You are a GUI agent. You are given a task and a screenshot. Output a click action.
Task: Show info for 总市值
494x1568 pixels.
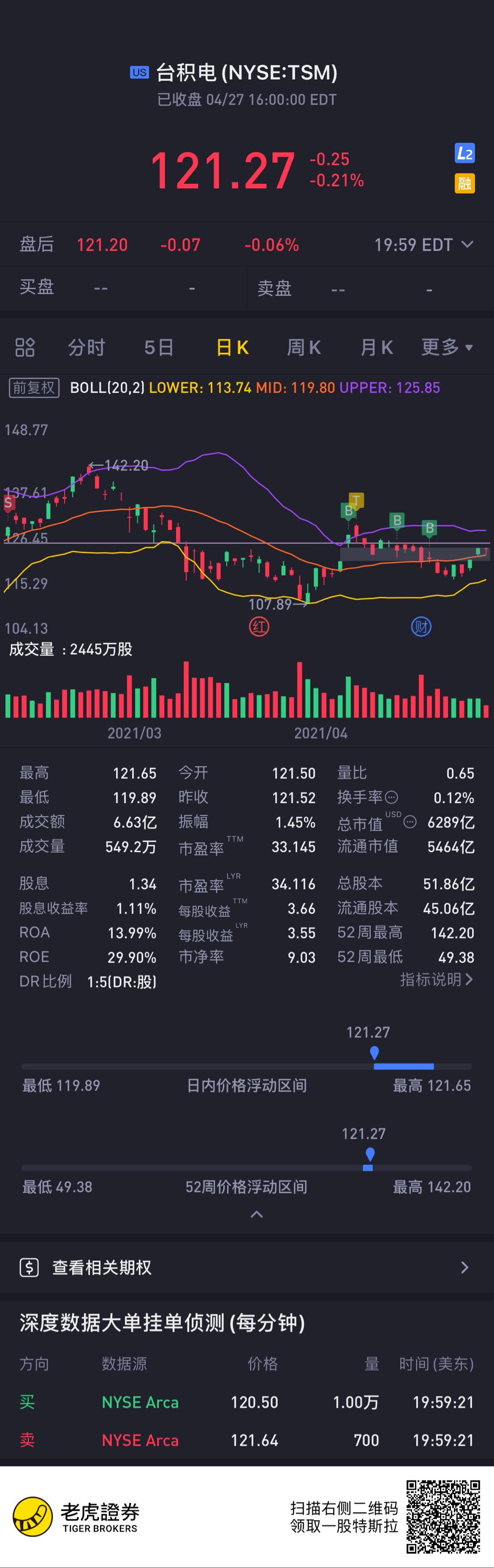tap(410, 822)
